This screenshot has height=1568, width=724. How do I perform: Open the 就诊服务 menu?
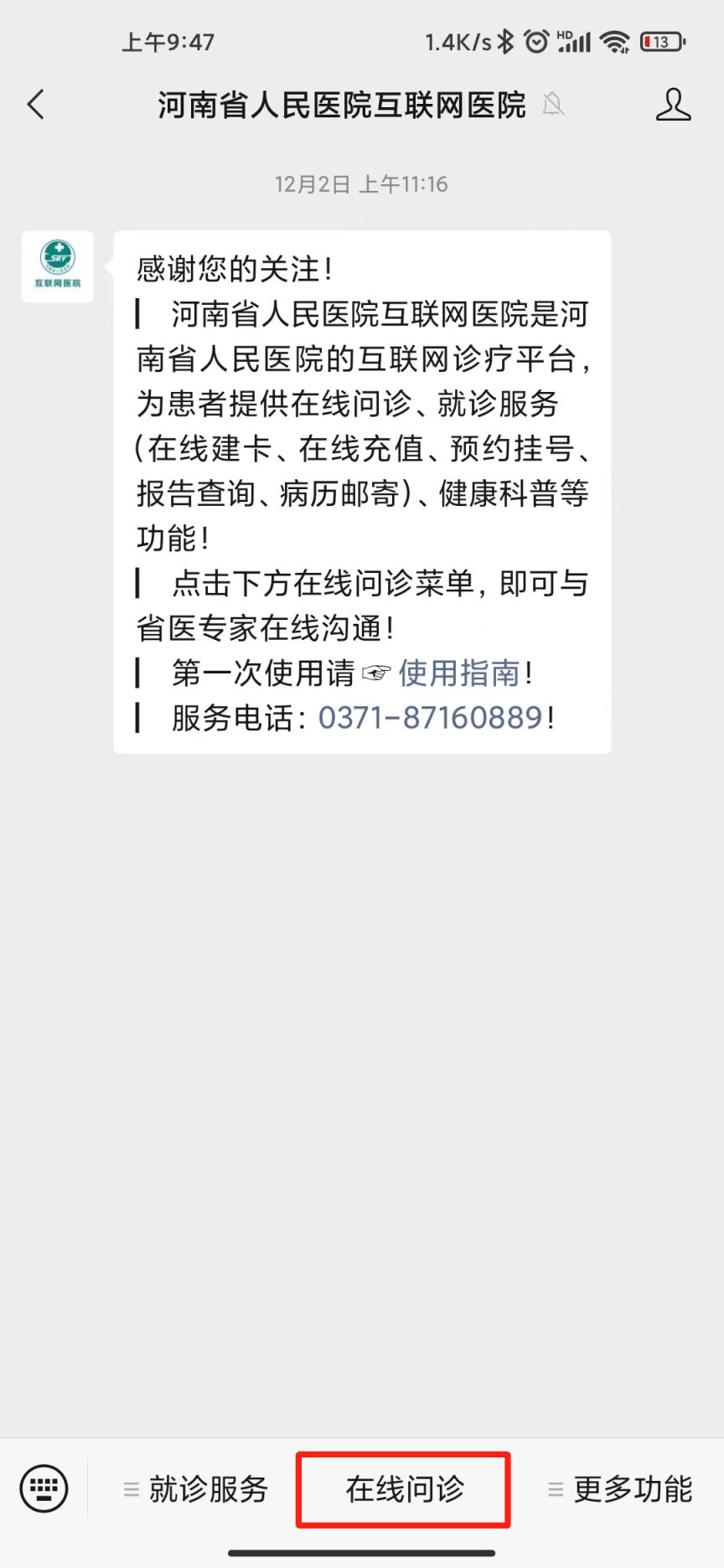[x=196, y=1488]
